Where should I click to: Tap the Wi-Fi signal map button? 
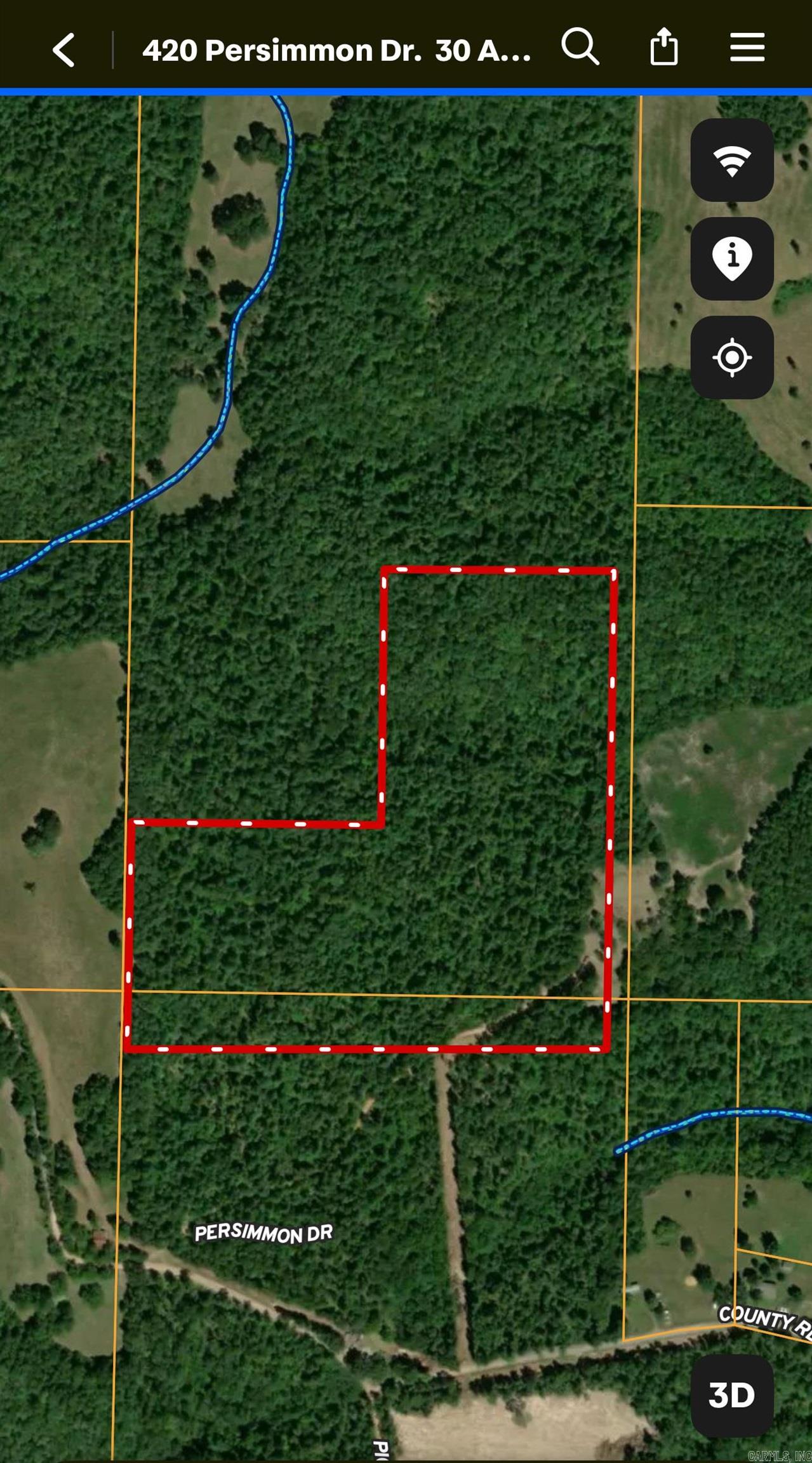click(731, 160)
